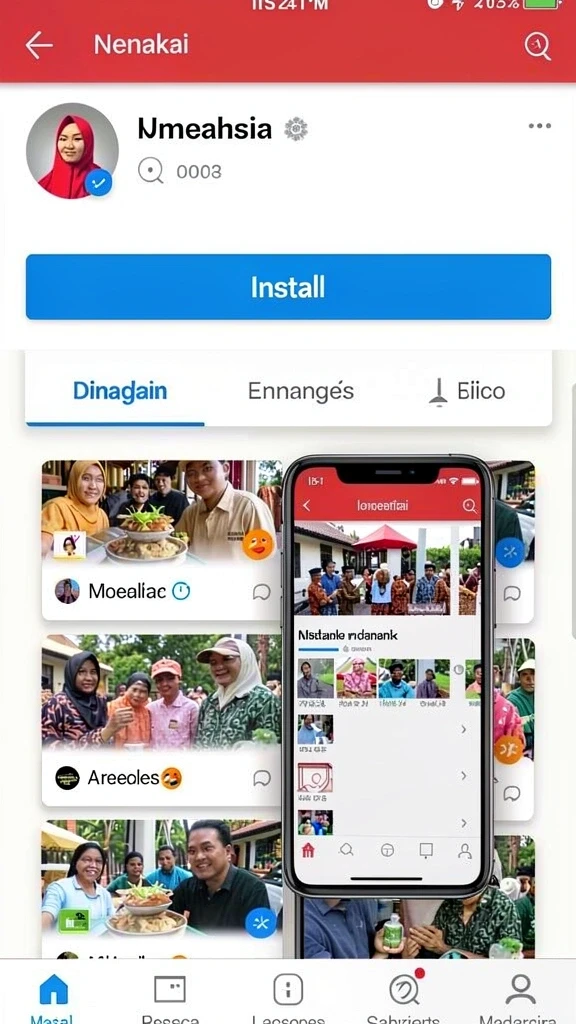Screen dimensions: 576x1024
Task: Comment on the Areeoles post
Action: (x=261, y=778)
